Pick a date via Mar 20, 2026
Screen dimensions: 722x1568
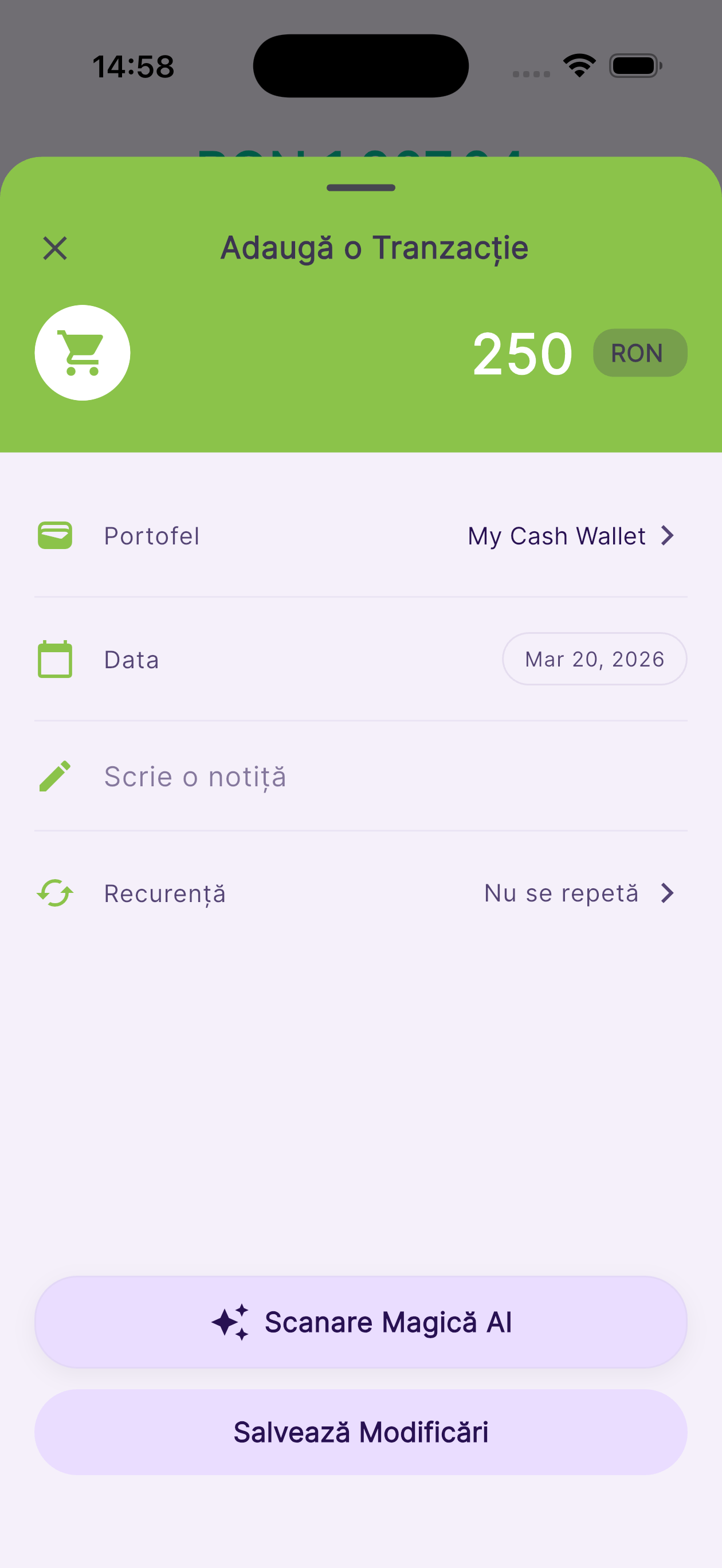click(x=594, y=659)
